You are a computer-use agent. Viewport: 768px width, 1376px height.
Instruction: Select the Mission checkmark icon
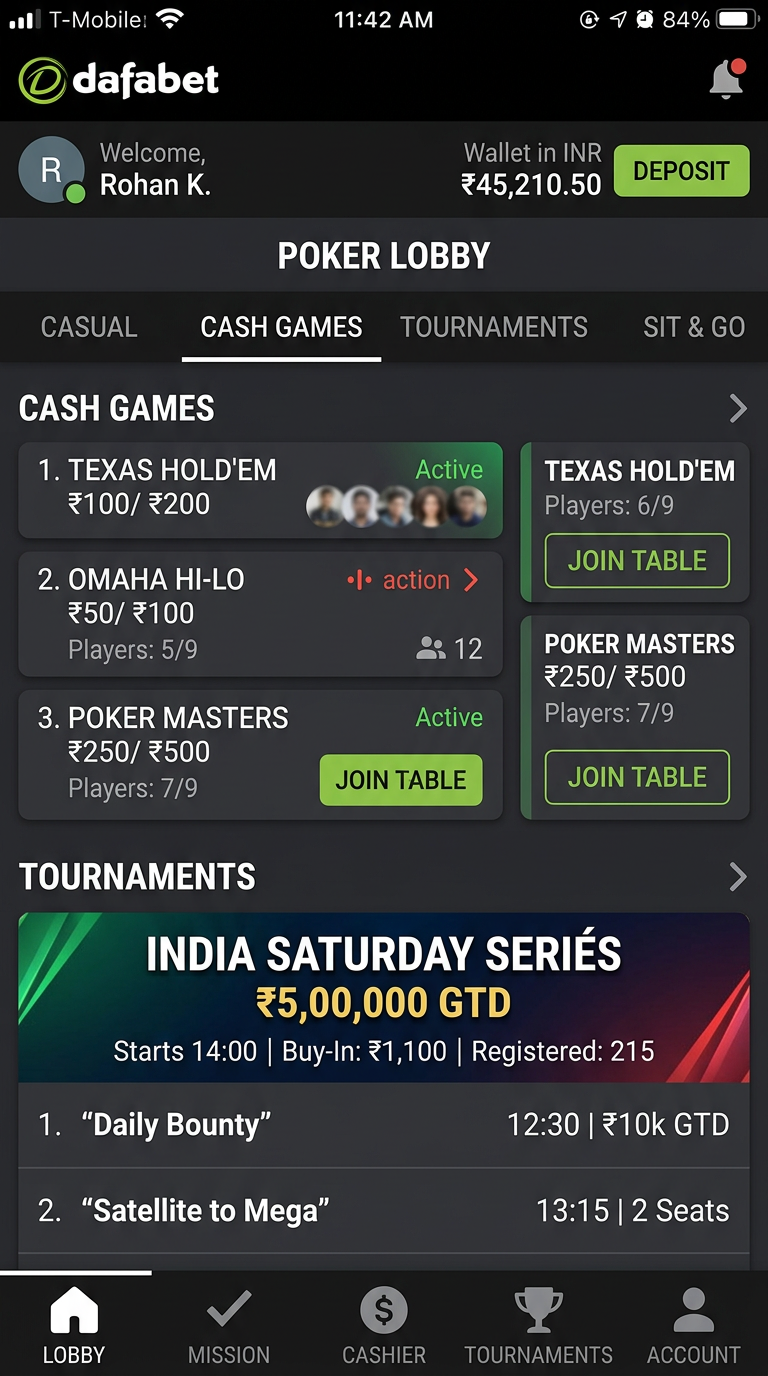pyautogui.click(x=229, y=1307)
